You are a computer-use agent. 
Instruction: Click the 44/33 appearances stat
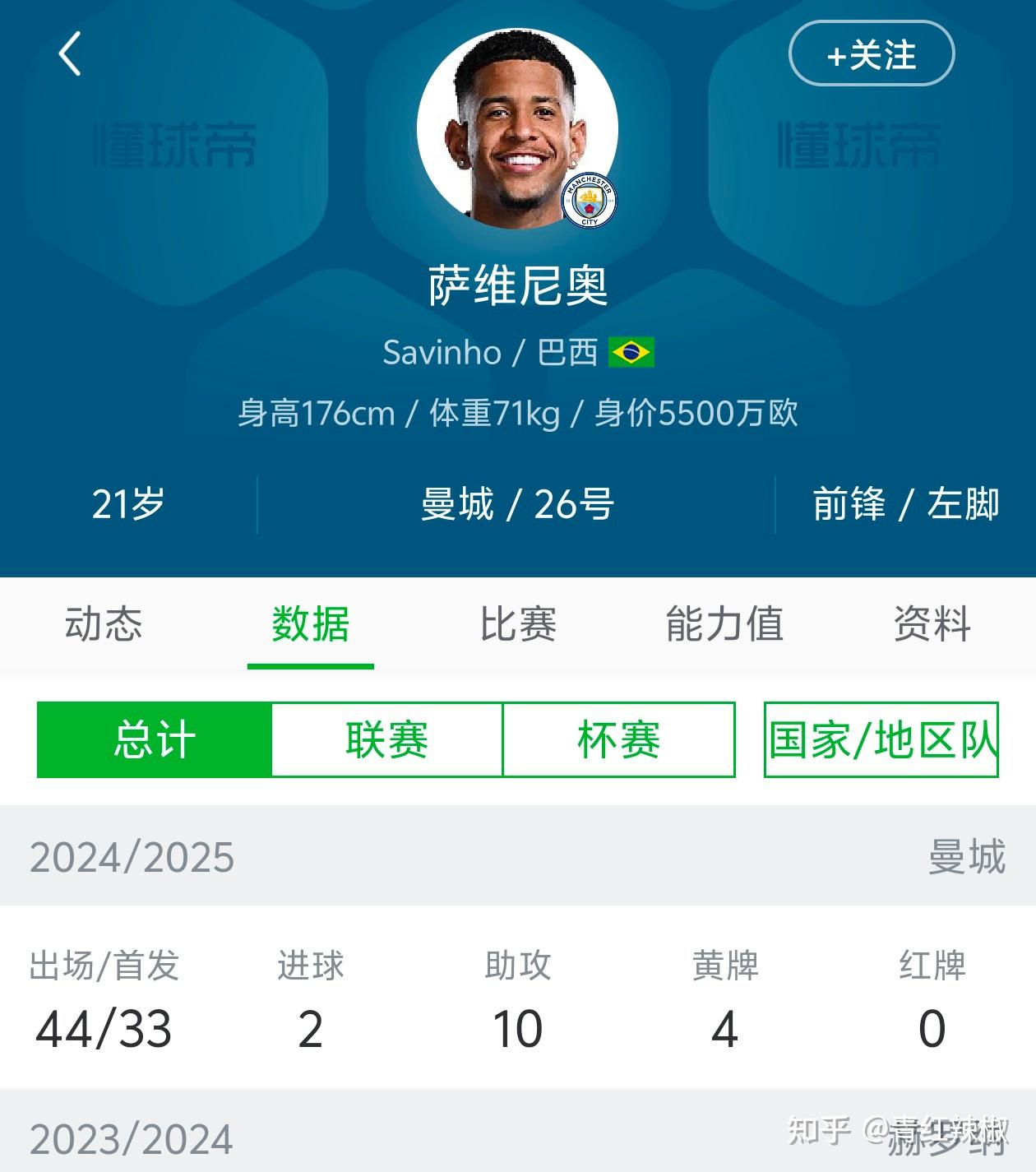click(104, 1026)
